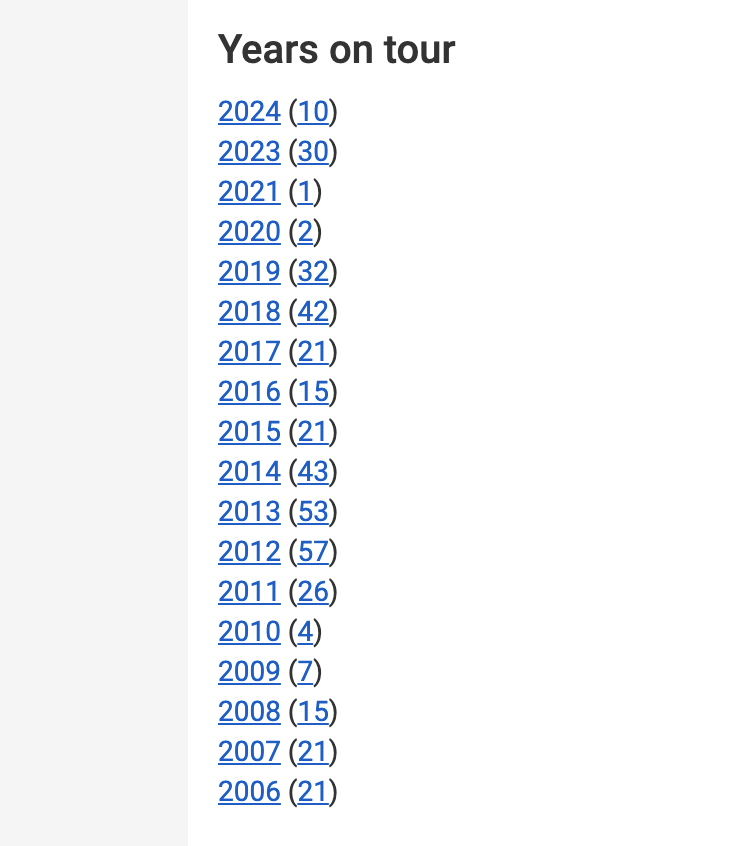The width and height of the screenshot is (738, 846).
Task: Open the 2007 year link
Action: pos(249,752)
